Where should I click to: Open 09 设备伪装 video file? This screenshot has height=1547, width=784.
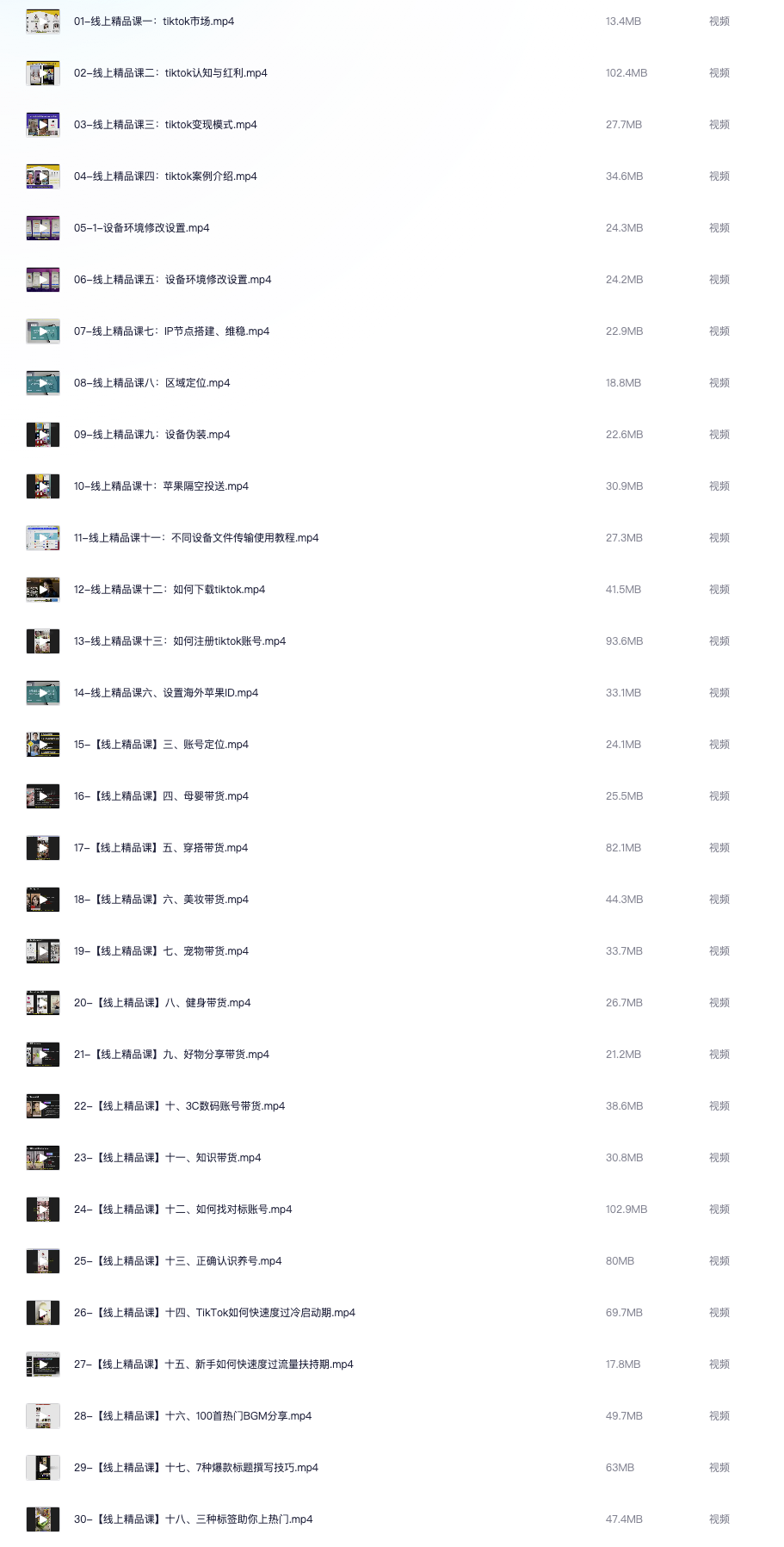151,435
